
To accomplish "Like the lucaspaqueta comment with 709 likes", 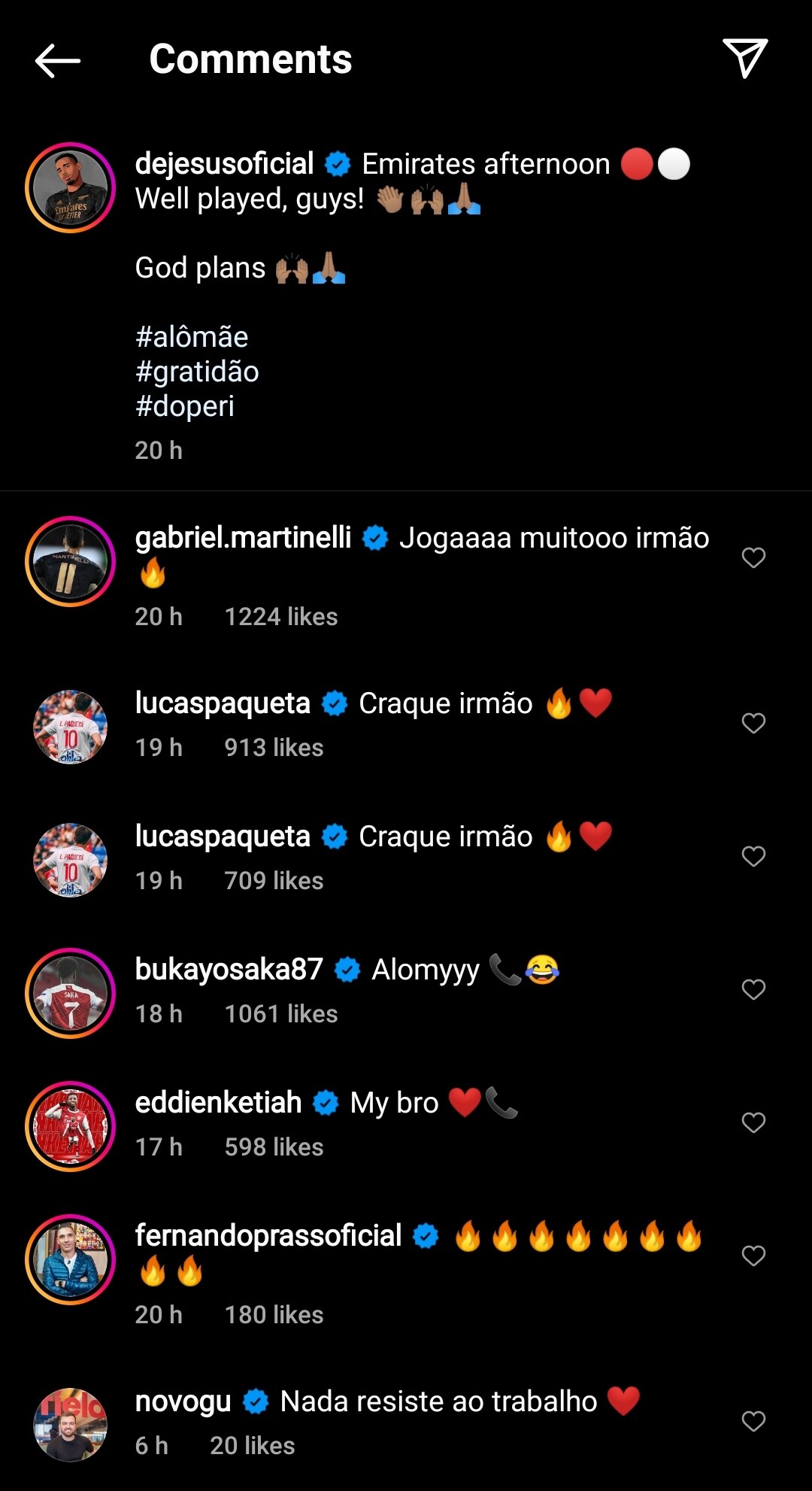I will tap(753, 856).
